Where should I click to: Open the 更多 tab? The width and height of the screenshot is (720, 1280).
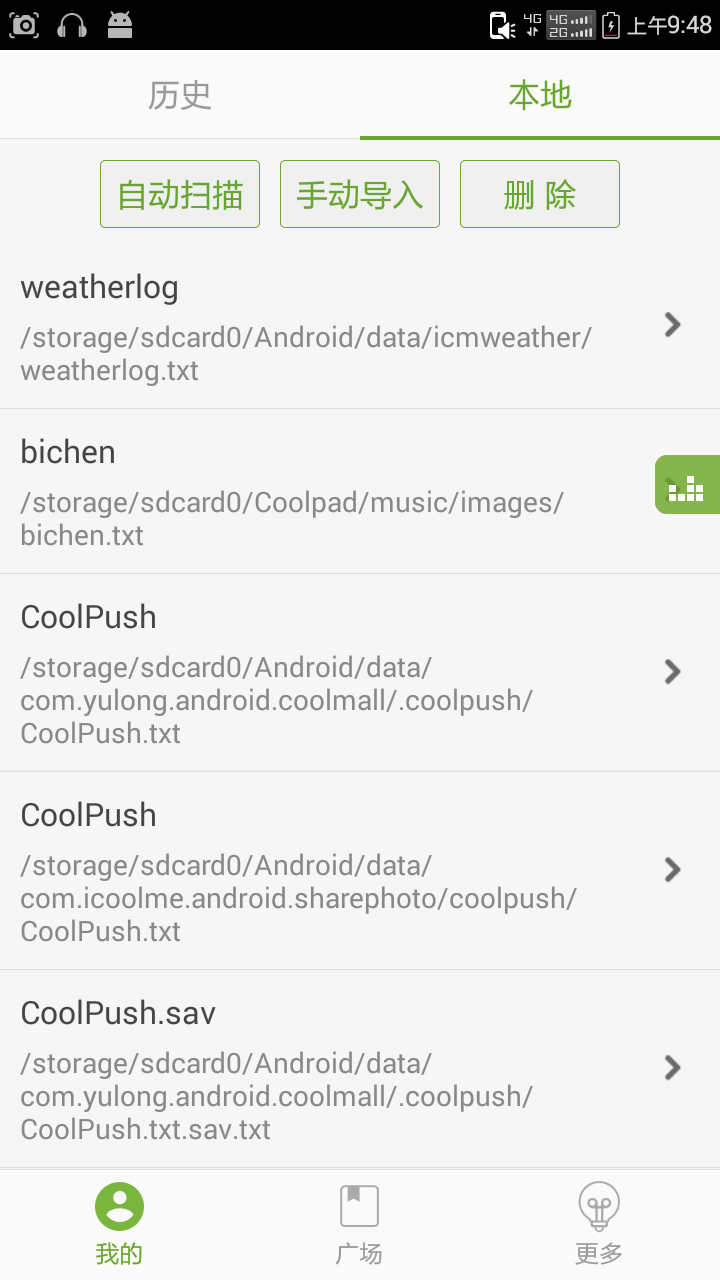click(599, 1224)
